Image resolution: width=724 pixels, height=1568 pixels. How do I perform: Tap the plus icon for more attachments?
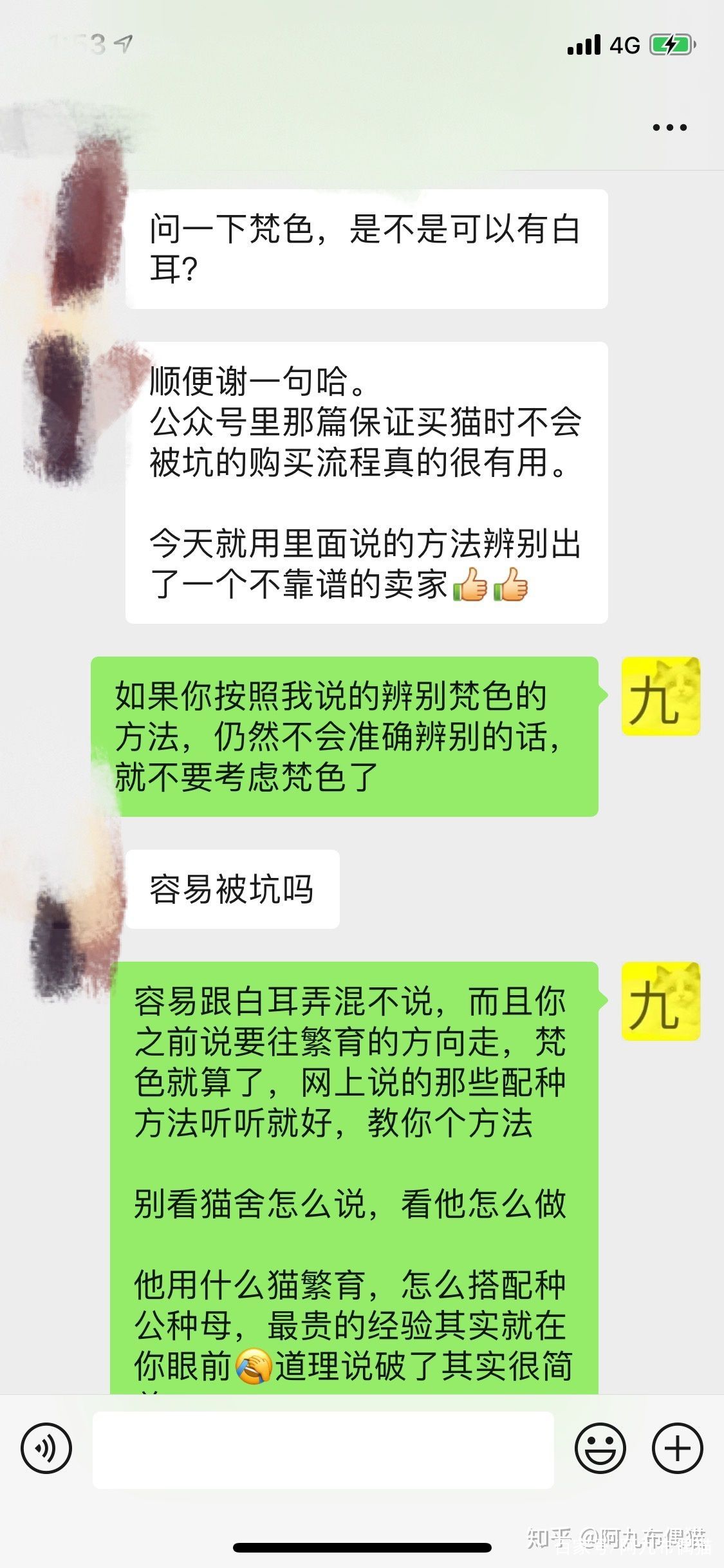pos(677,1446)
